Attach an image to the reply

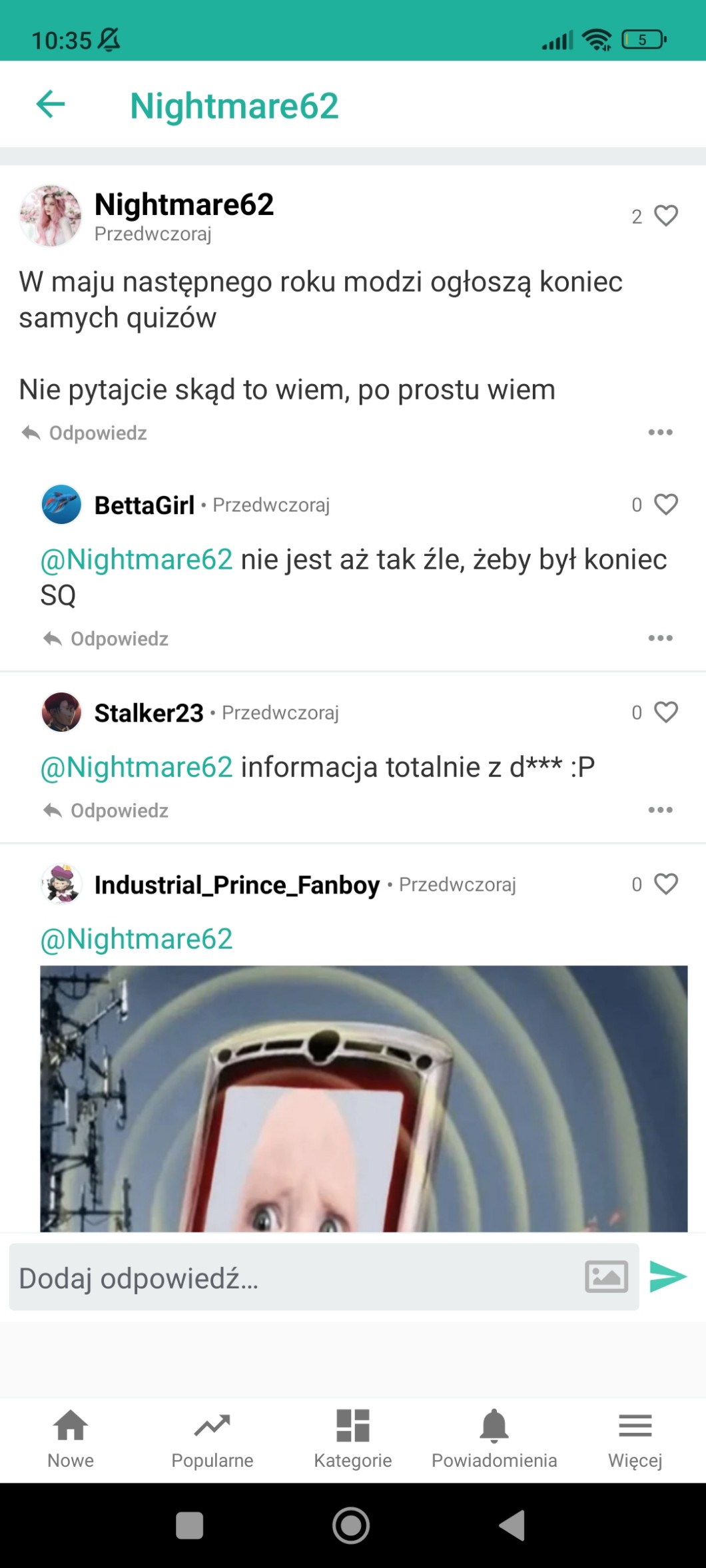606,1276
